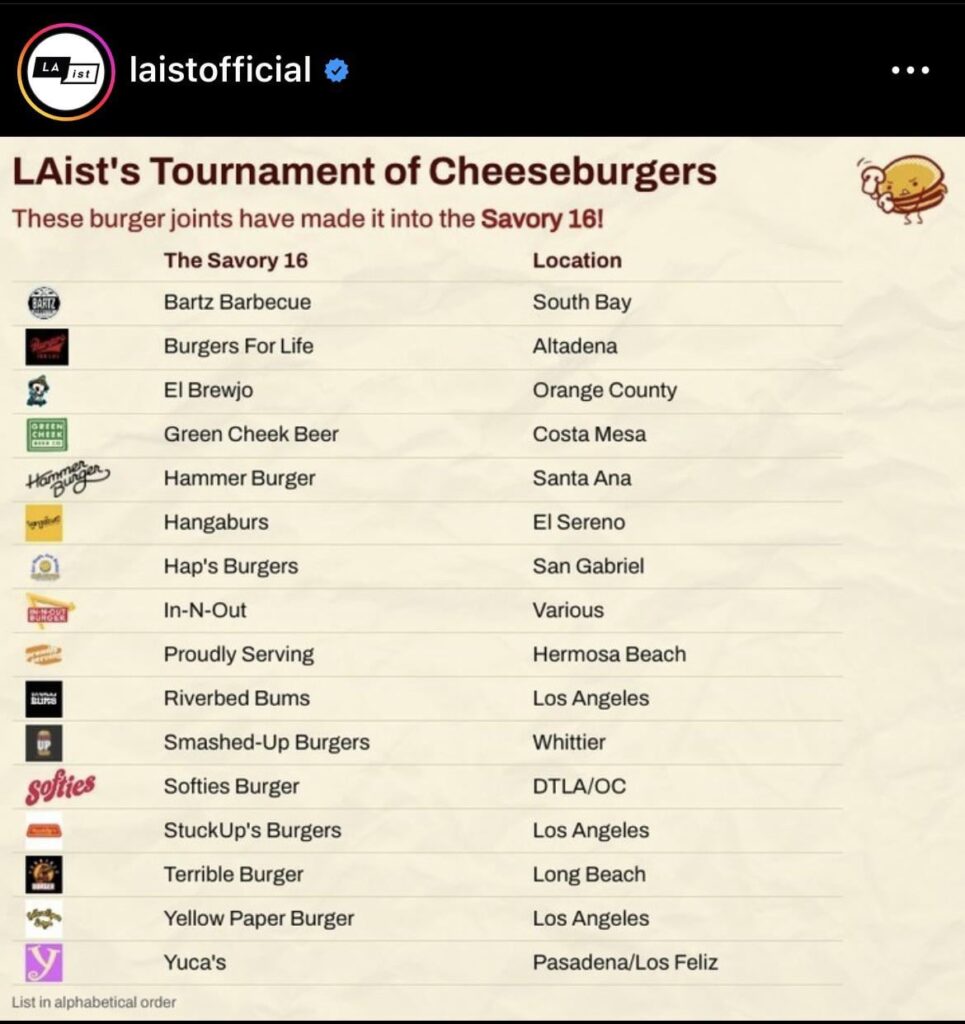
Task: Open the post's three-dot options menu
Action: click(909, 71)
